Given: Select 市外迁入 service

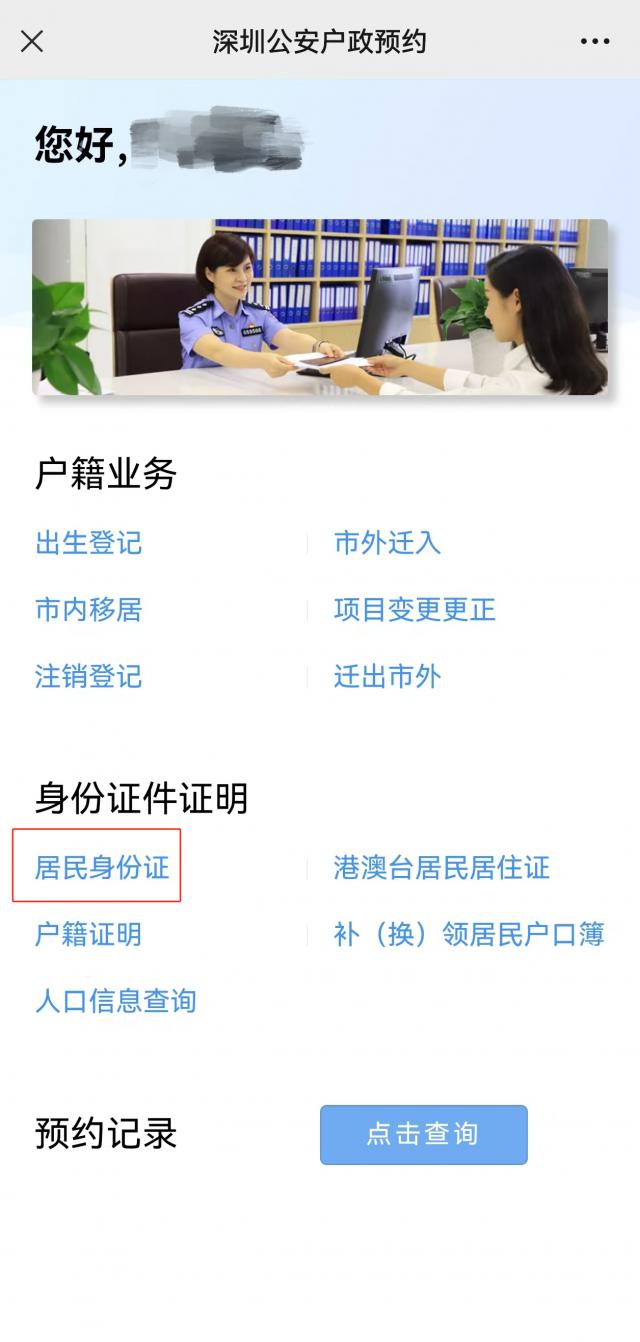Looking at the screenshot, I should tap(387, 543).
